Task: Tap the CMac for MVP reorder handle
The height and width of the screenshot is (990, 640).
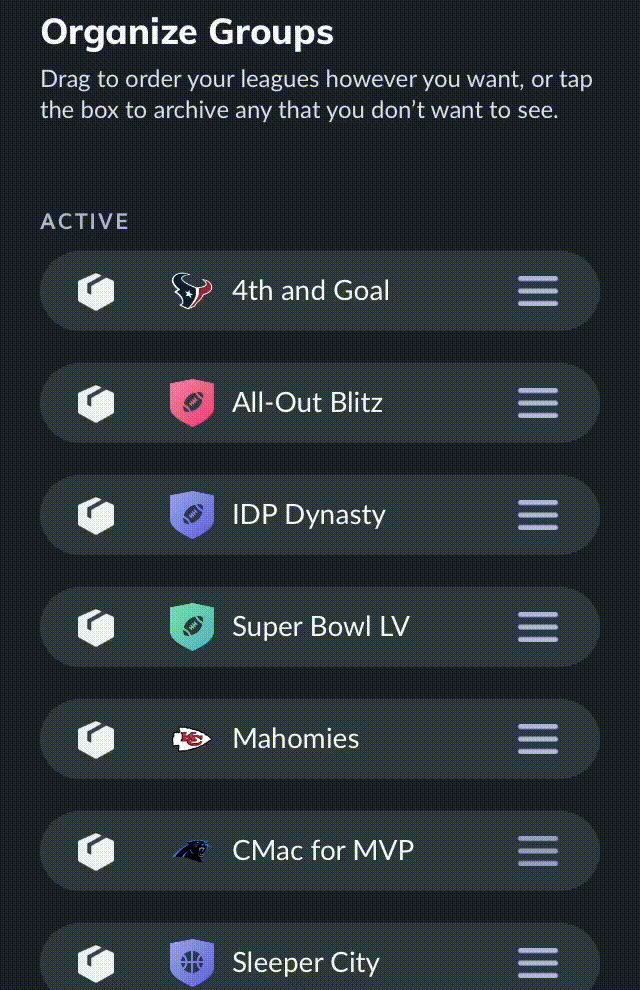Action: pyautogui.click(x=538, y=852)
